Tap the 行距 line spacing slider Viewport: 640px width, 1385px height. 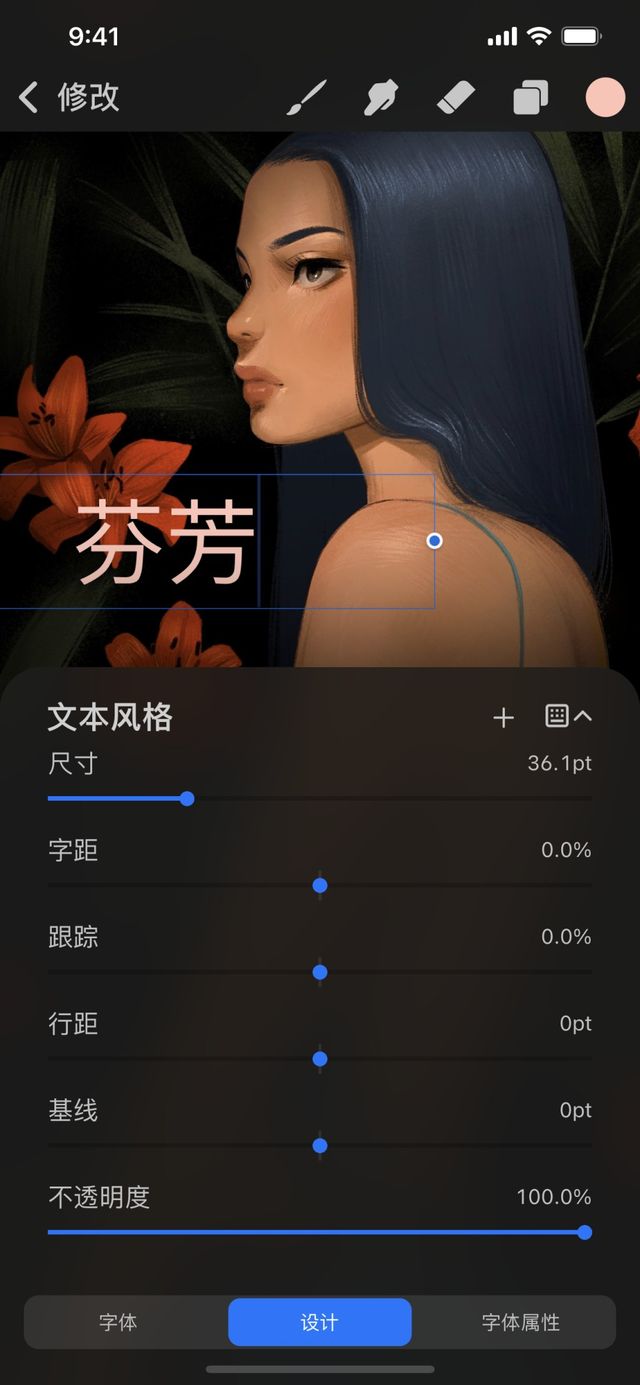(x=320, y=1059)
